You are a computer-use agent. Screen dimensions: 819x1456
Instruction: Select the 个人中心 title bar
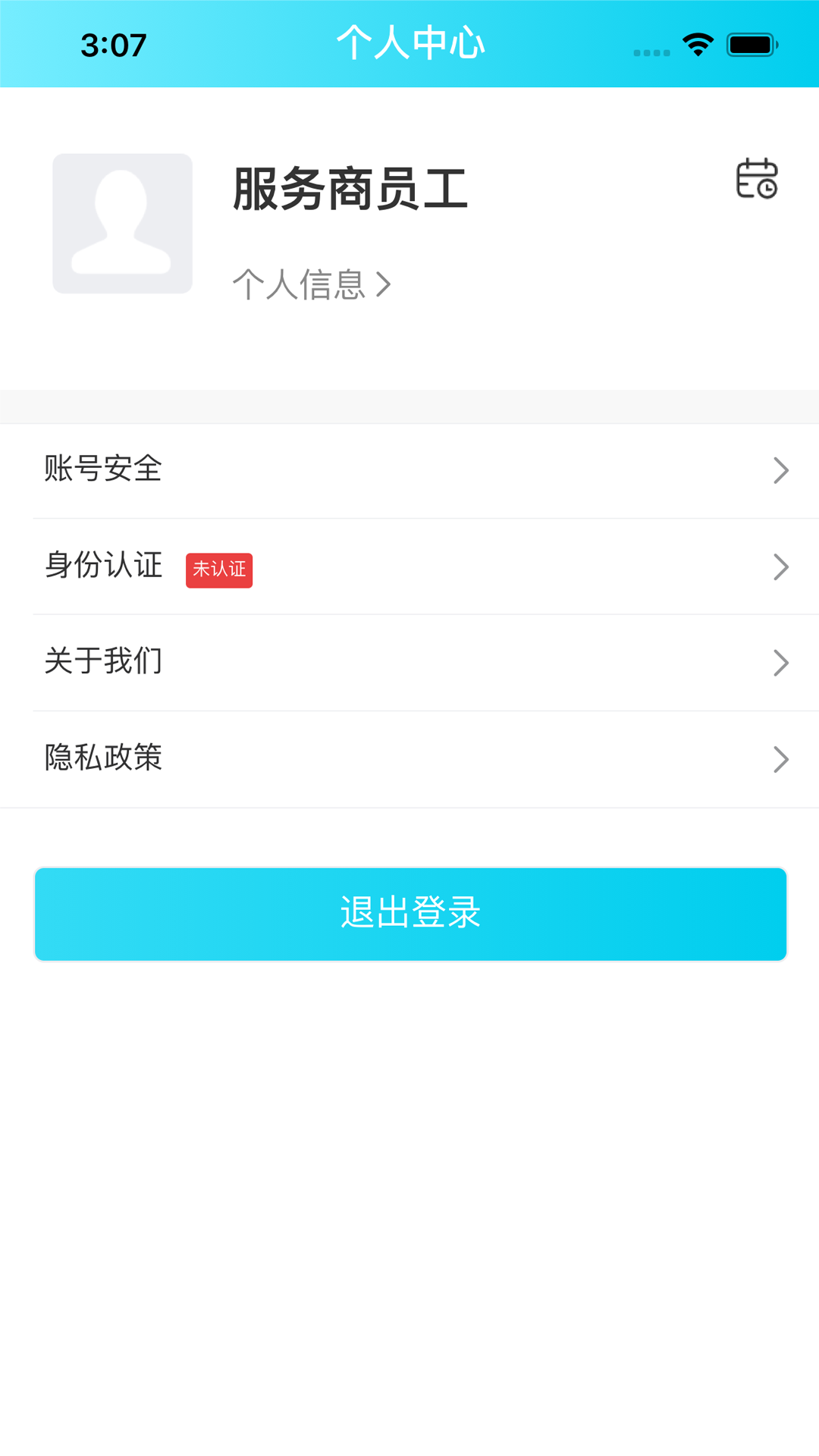[x=409, y=44]
